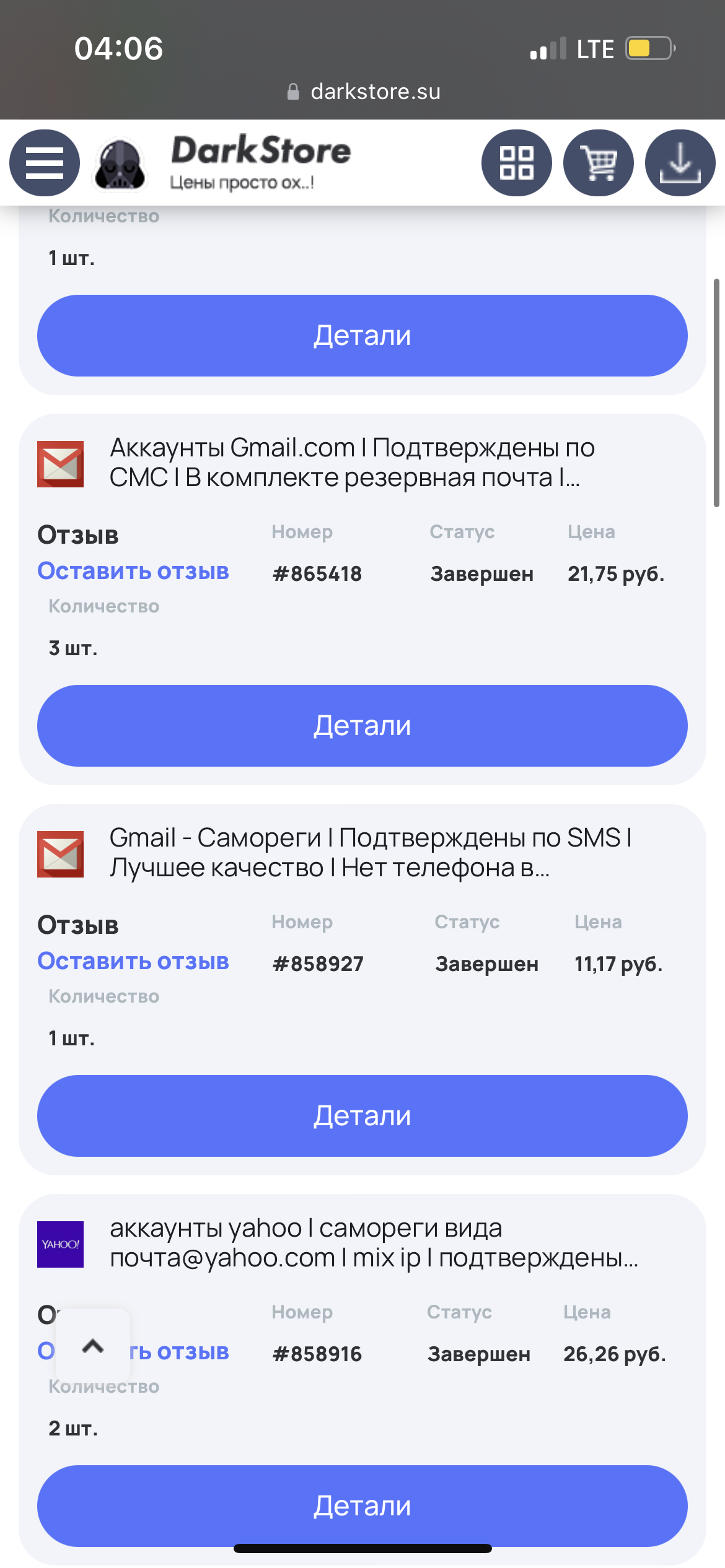The width and height of the screenshot is (725, 1568).
Task: Open the shopping cart
Action: point(598,163)
